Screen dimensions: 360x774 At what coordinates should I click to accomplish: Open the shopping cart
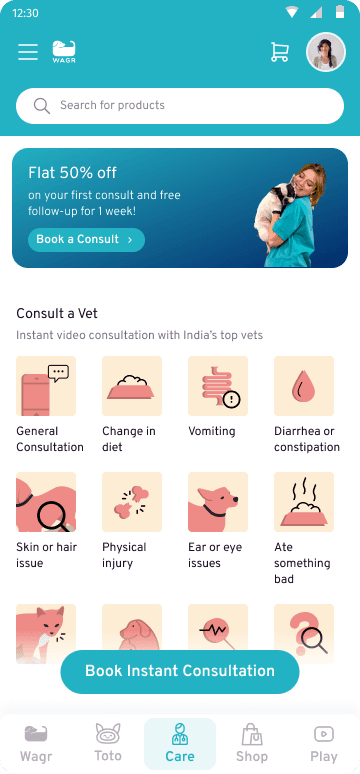point(280,52)
